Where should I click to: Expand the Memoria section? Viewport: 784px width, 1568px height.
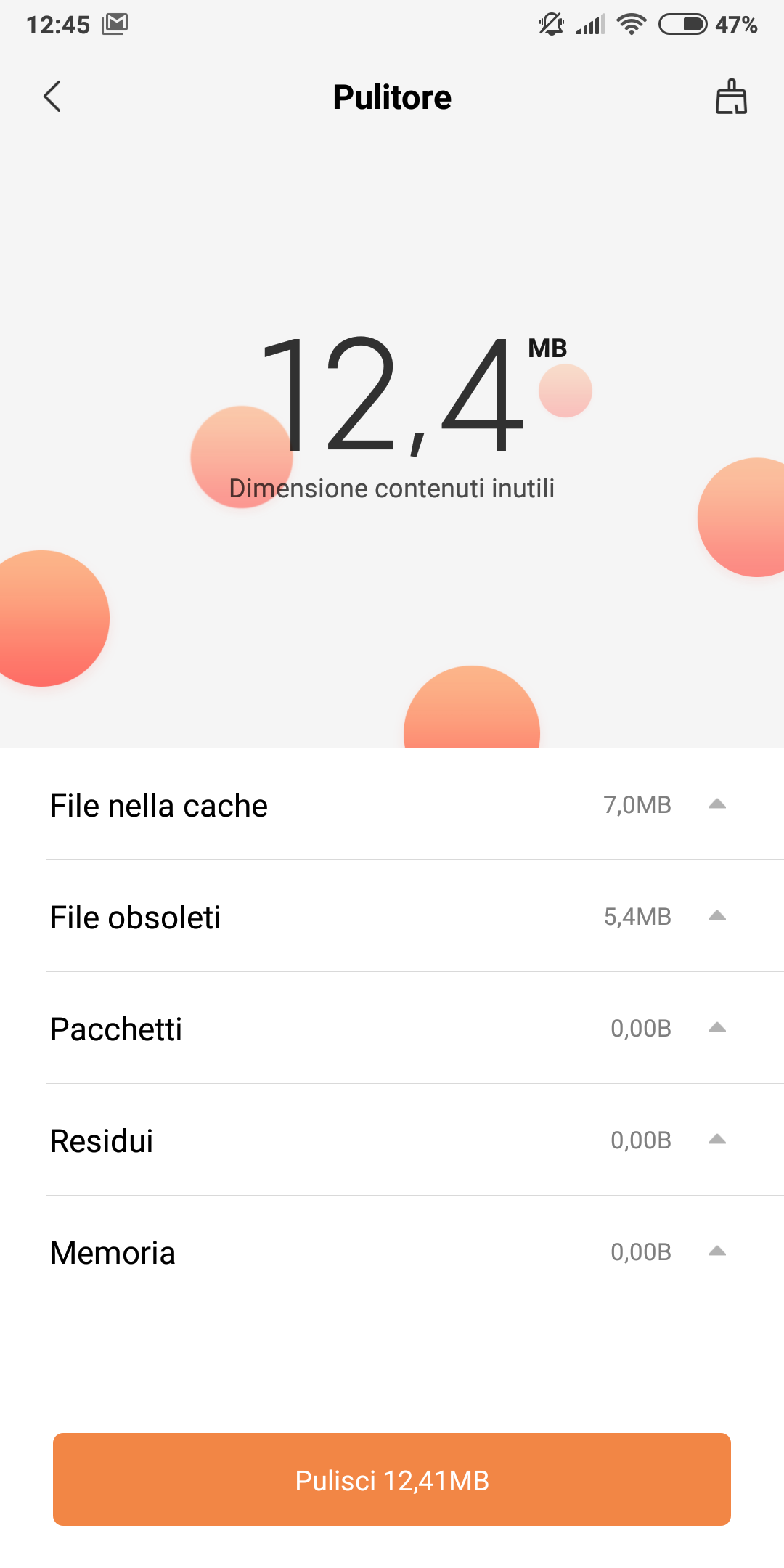tap(716, 1251)
